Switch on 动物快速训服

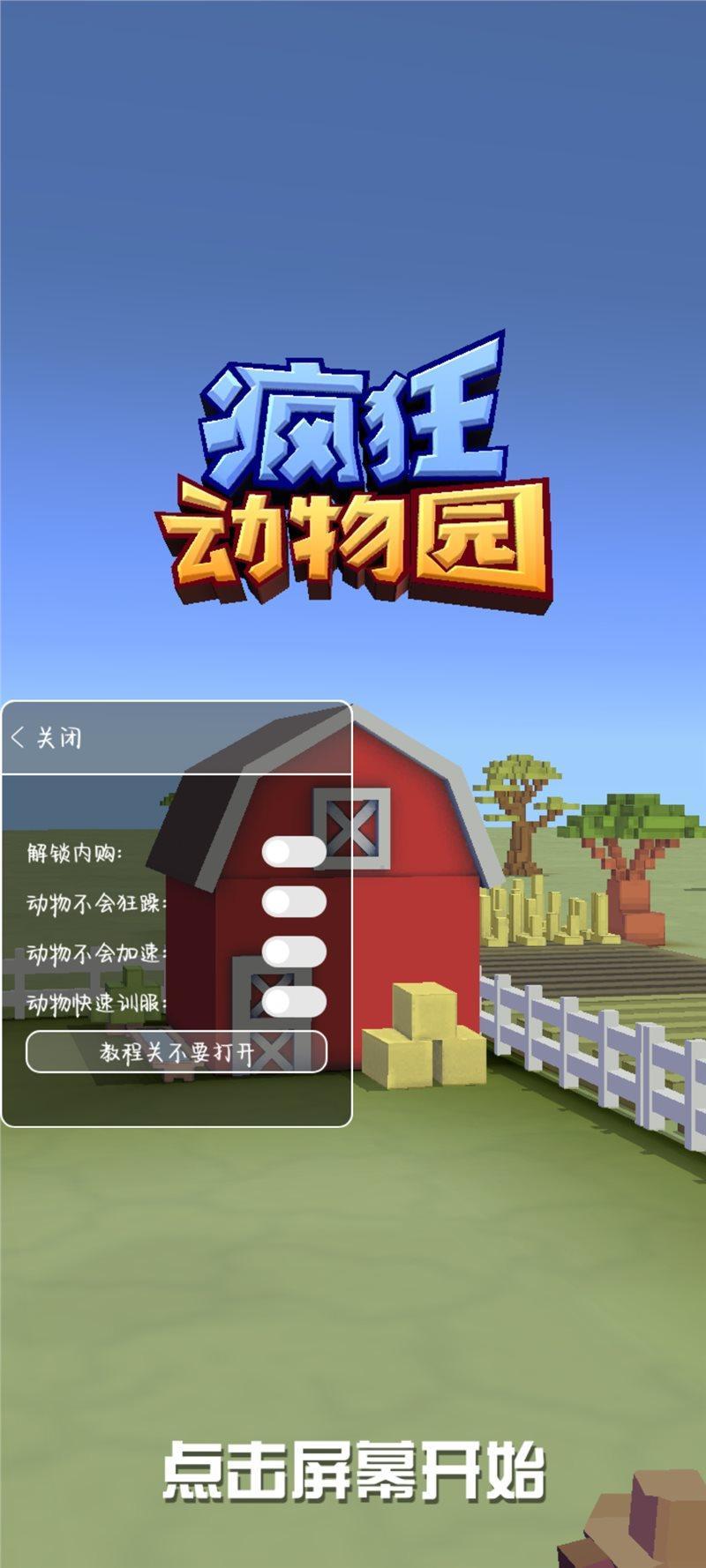pos(294,1002)
